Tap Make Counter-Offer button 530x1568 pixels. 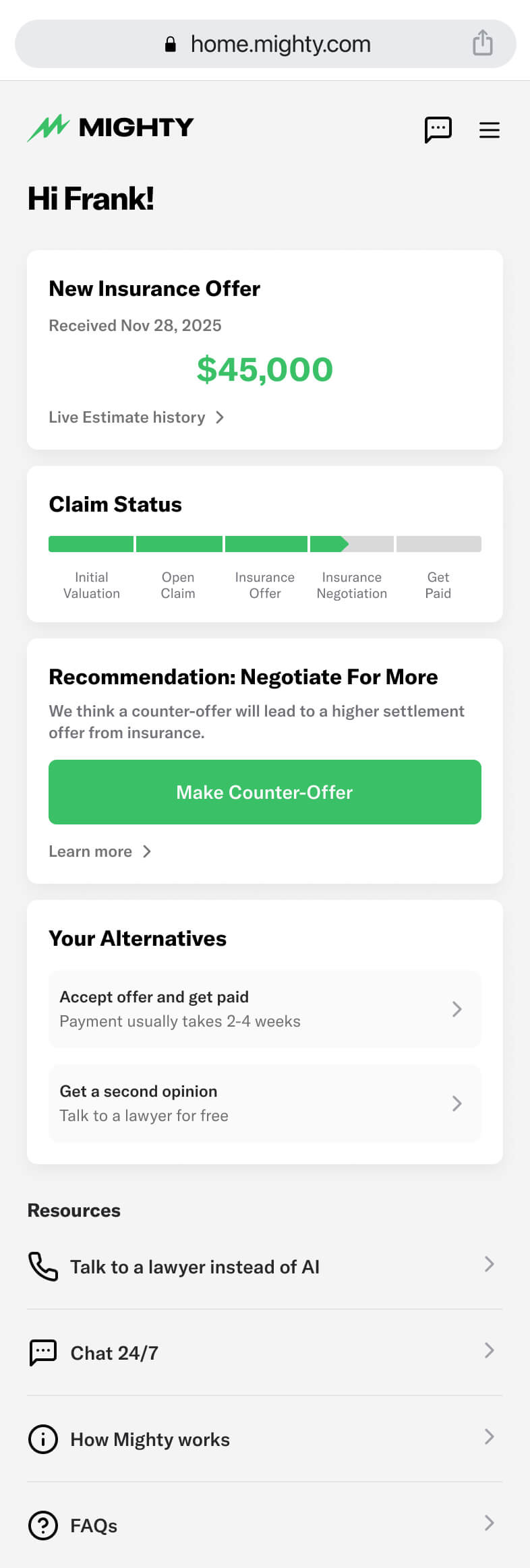pyautogui.click(x=264, y=791)
